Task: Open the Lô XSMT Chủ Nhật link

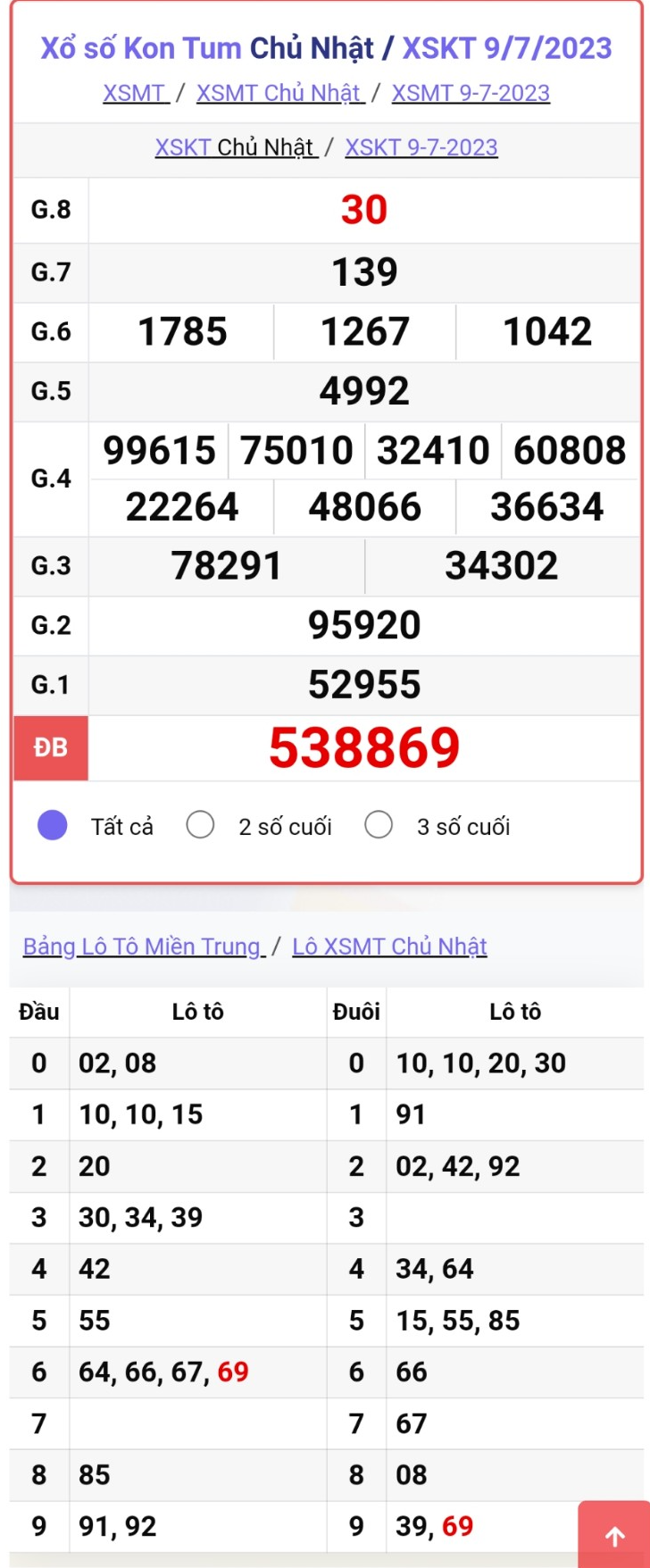Action: click(x=389, y=947)
